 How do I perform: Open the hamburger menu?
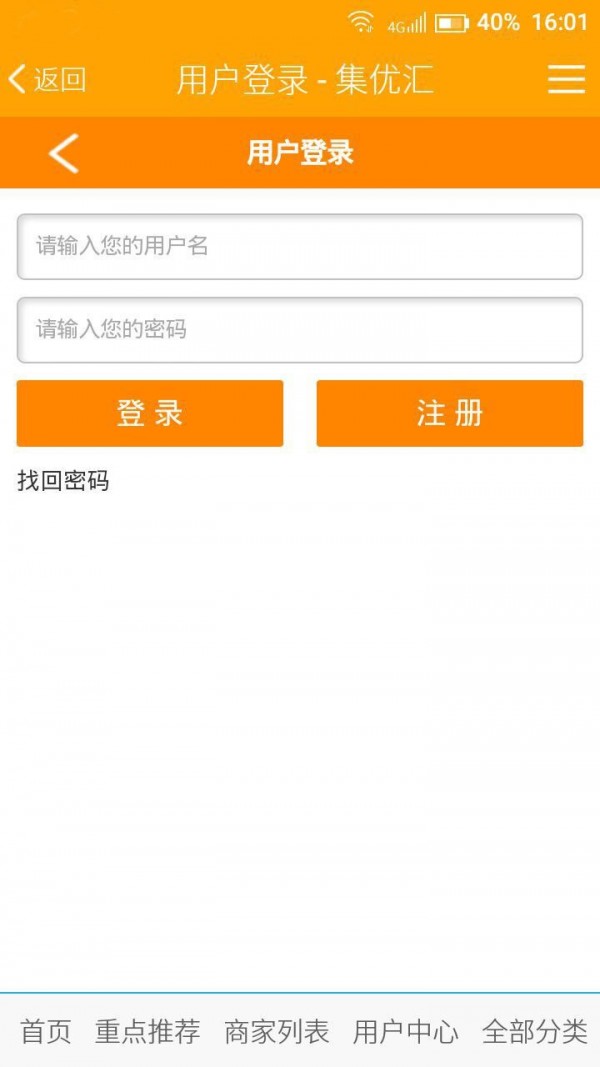point(567,80)
